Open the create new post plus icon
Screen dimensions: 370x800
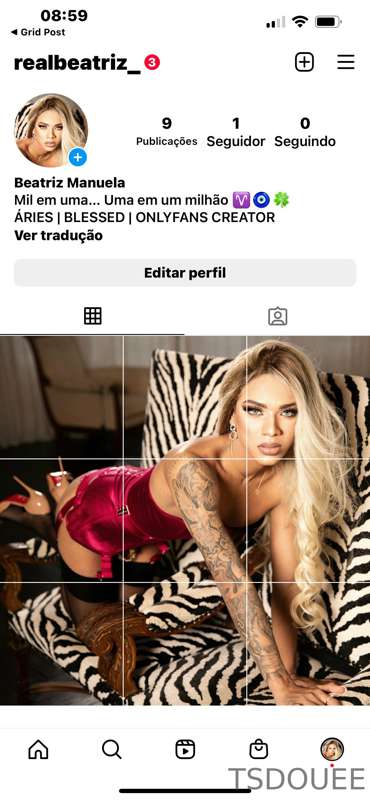304,62
